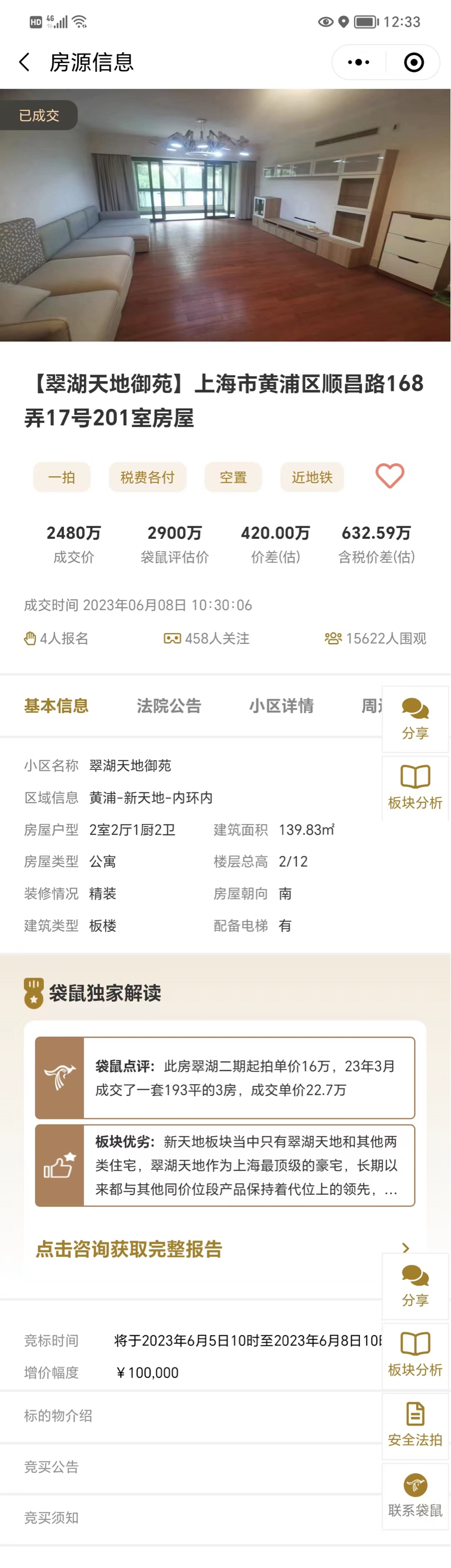451x1568 pixels.
Task: Tap 点击咨询获取完整报告 for the full report
Action: (x=129, y=1249)
